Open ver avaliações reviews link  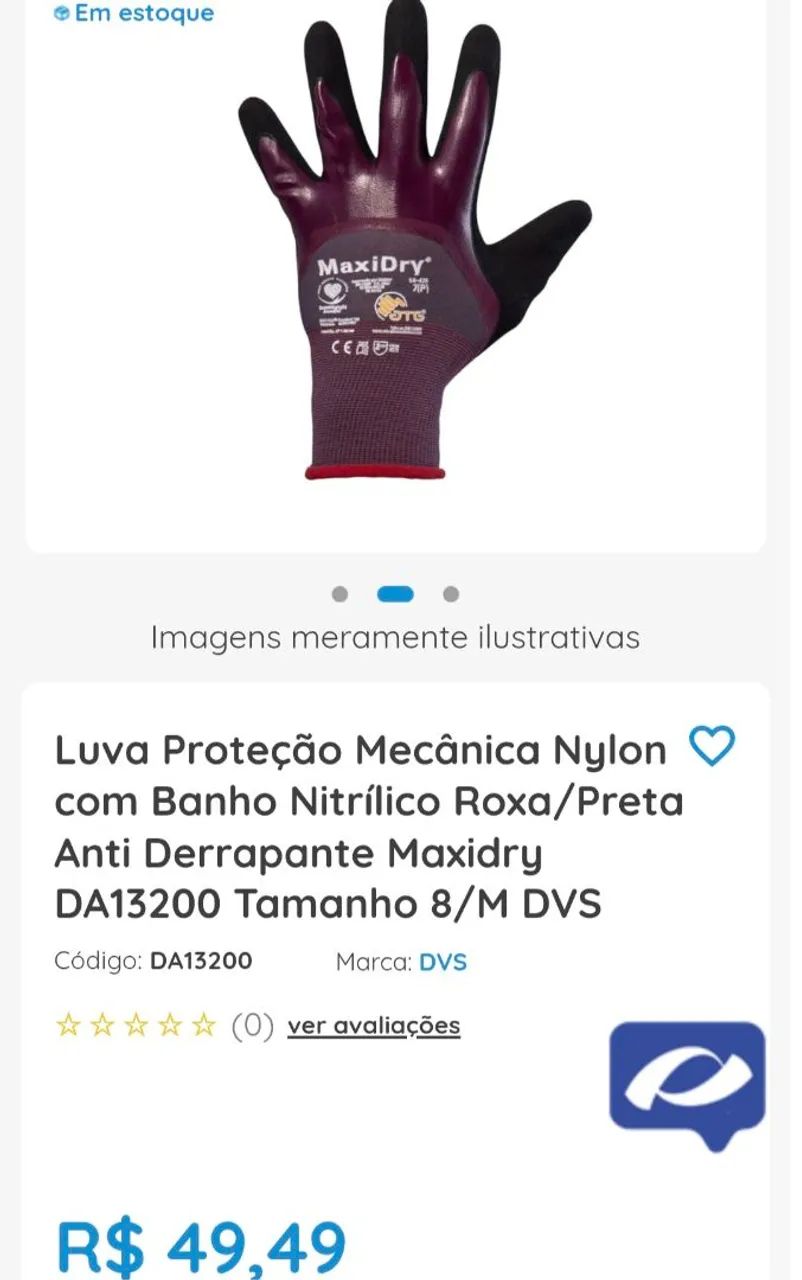pyautogui.click(x=374, y=1025)
